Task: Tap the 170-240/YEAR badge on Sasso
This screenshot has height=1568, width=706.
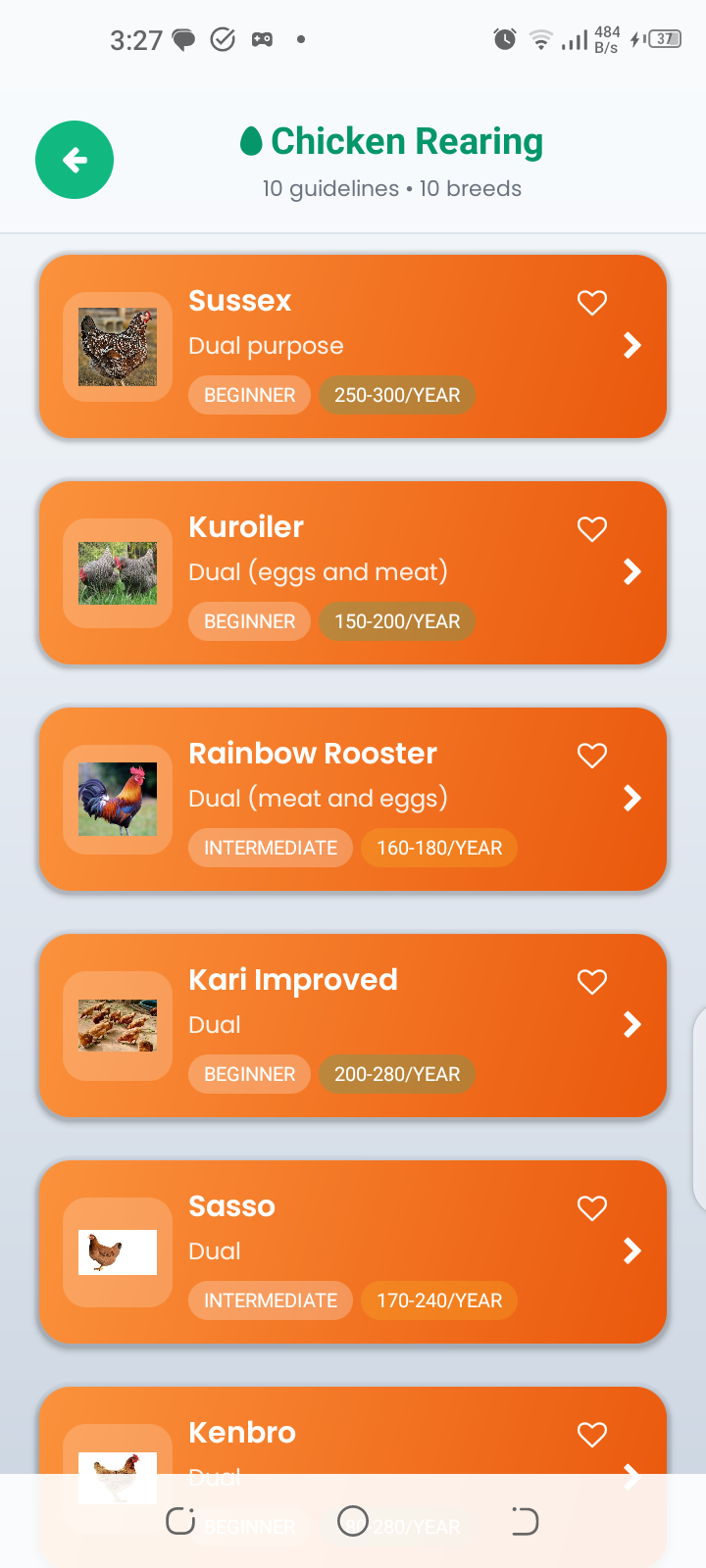Action: [439, 1300]
